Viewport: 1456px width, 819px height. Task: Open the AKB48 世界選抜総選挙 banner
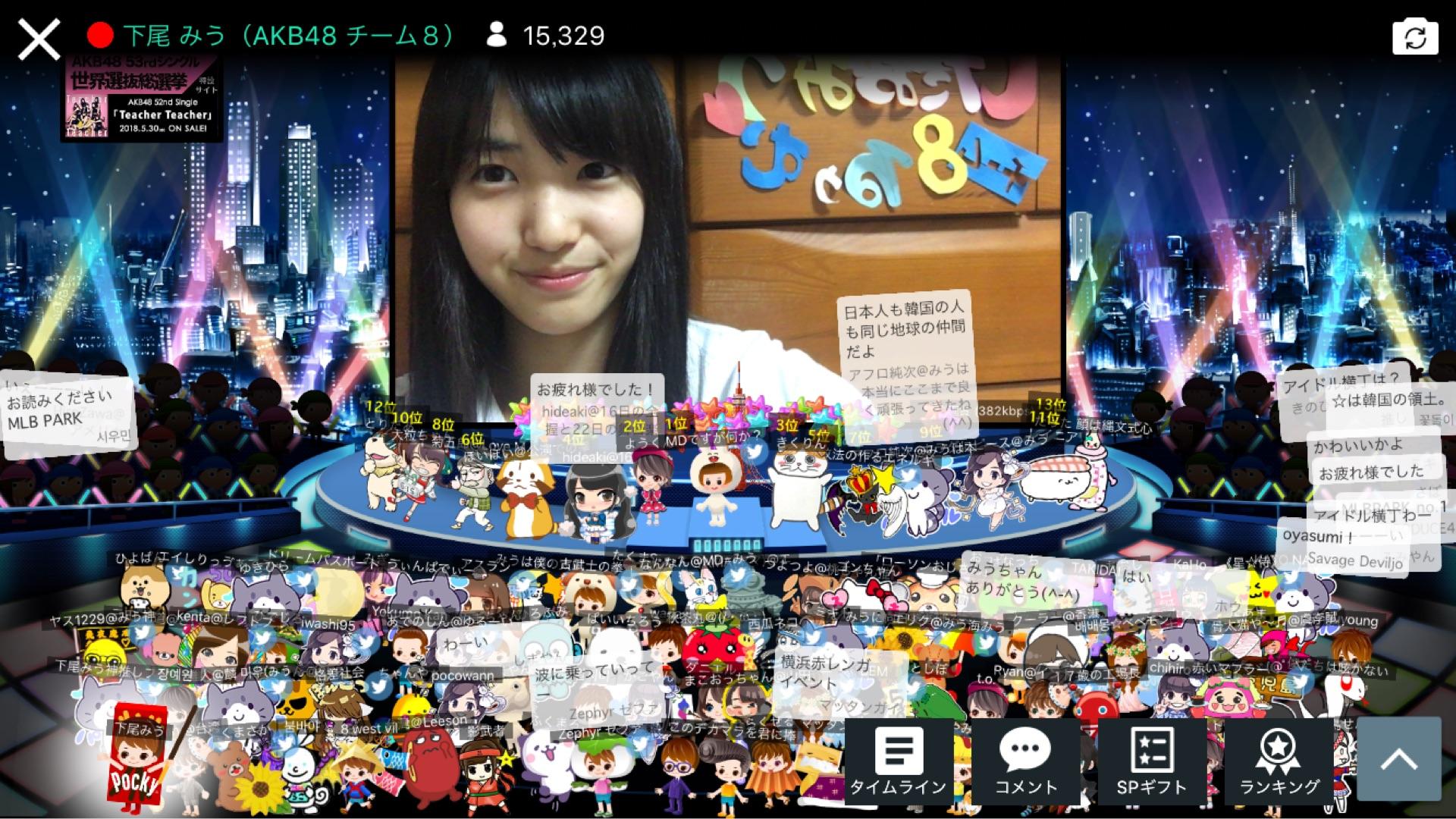143,97
